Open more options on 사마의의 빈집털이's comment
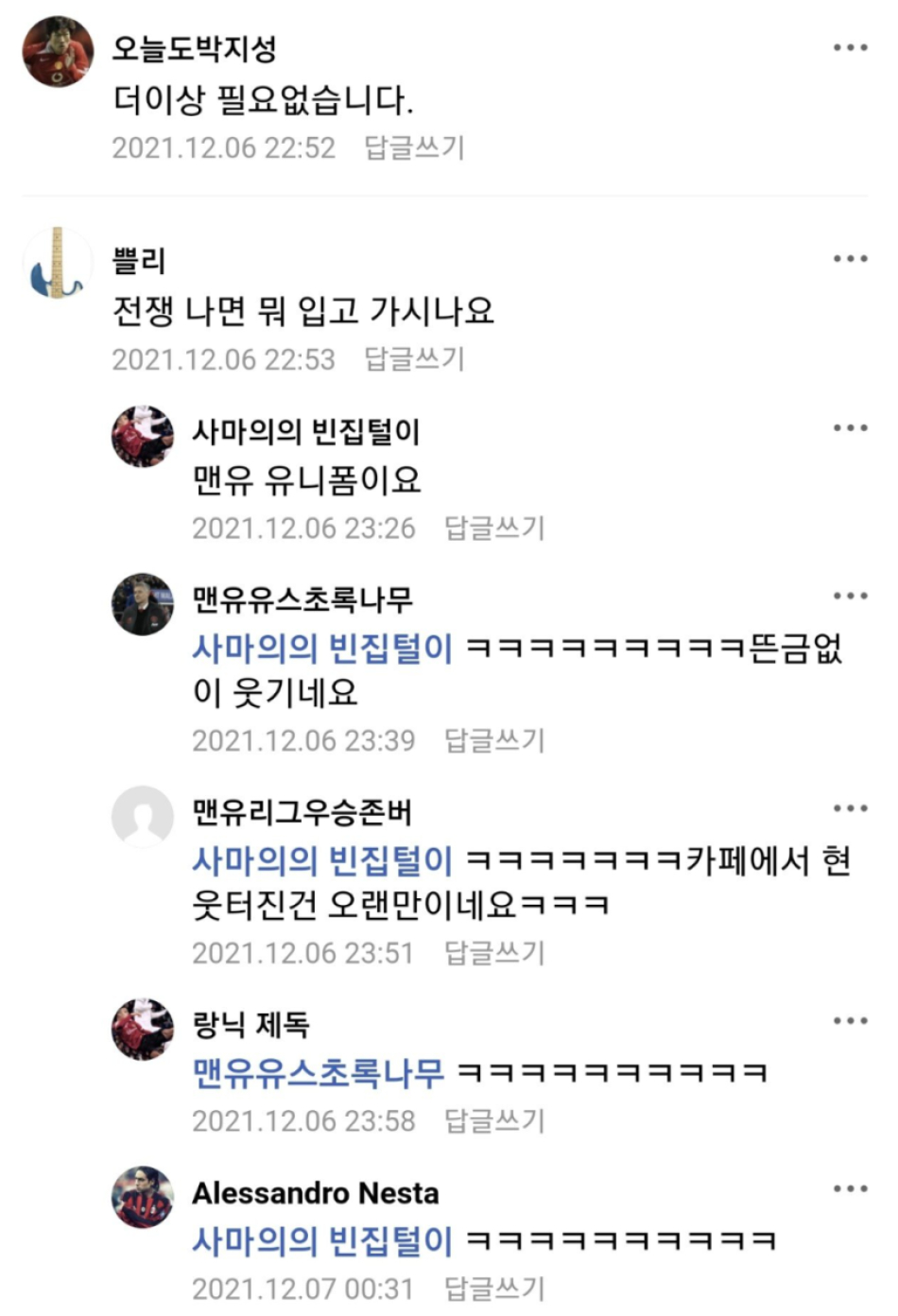898x1316 pixels. pyautogui.click(x=850, y=428)
